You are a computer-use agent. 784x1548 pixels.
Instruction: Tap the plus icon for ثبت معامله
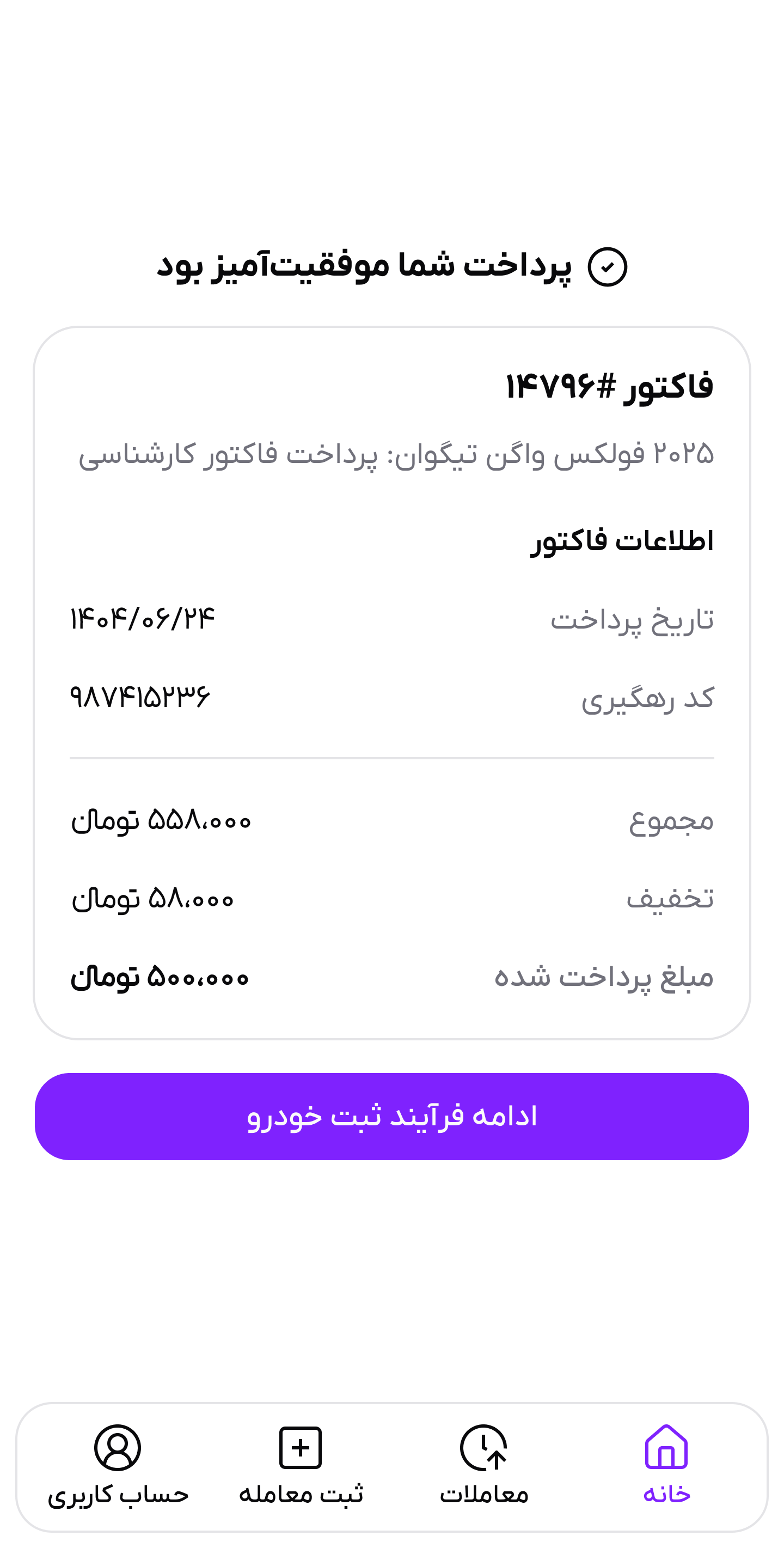(x=301, y=1448)
